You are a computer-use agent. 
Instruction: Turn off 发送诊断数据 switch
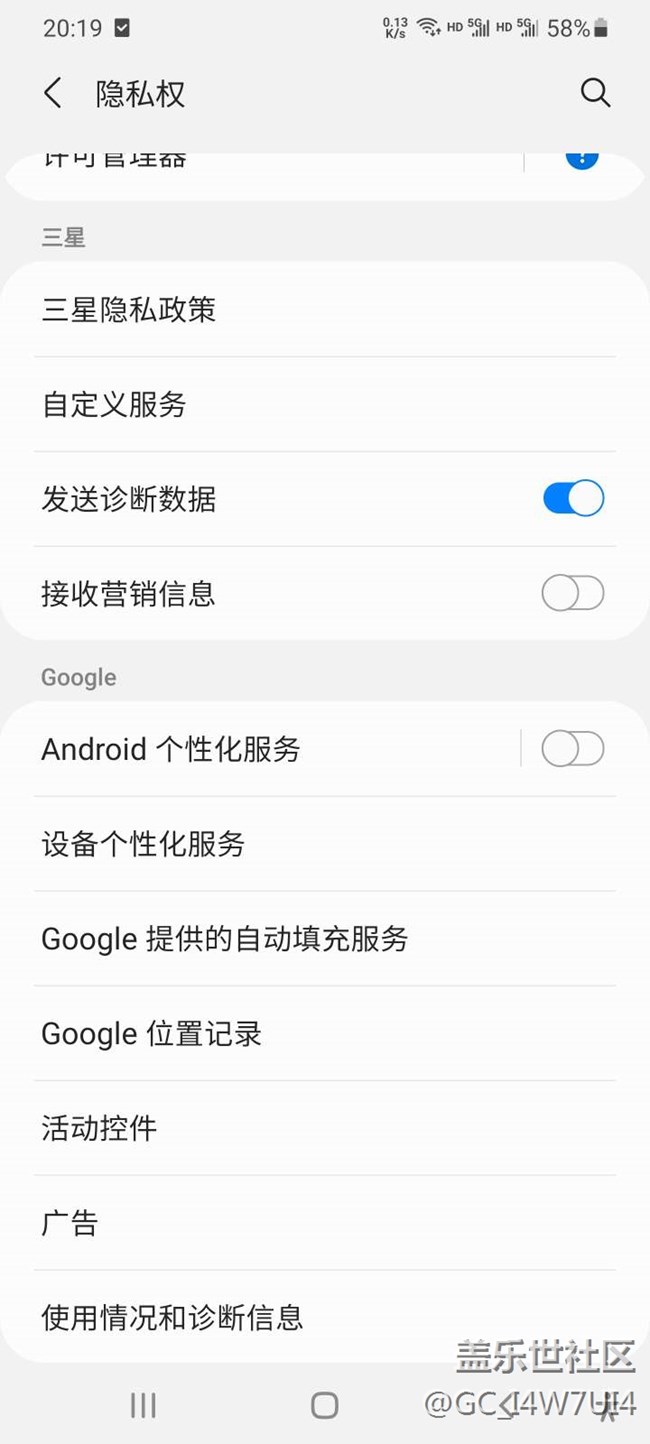(573, 498)
